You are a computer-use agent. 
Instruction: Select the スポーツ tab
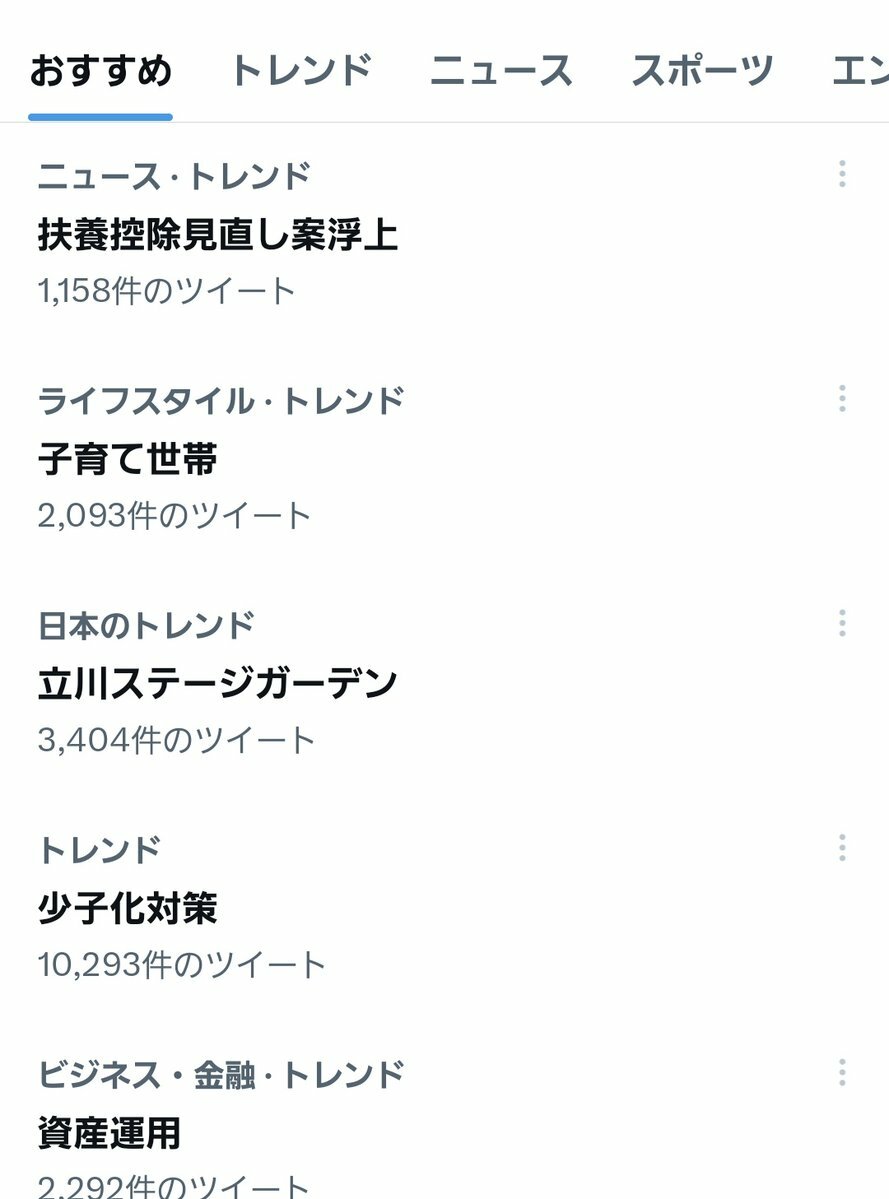coord(702,71)
